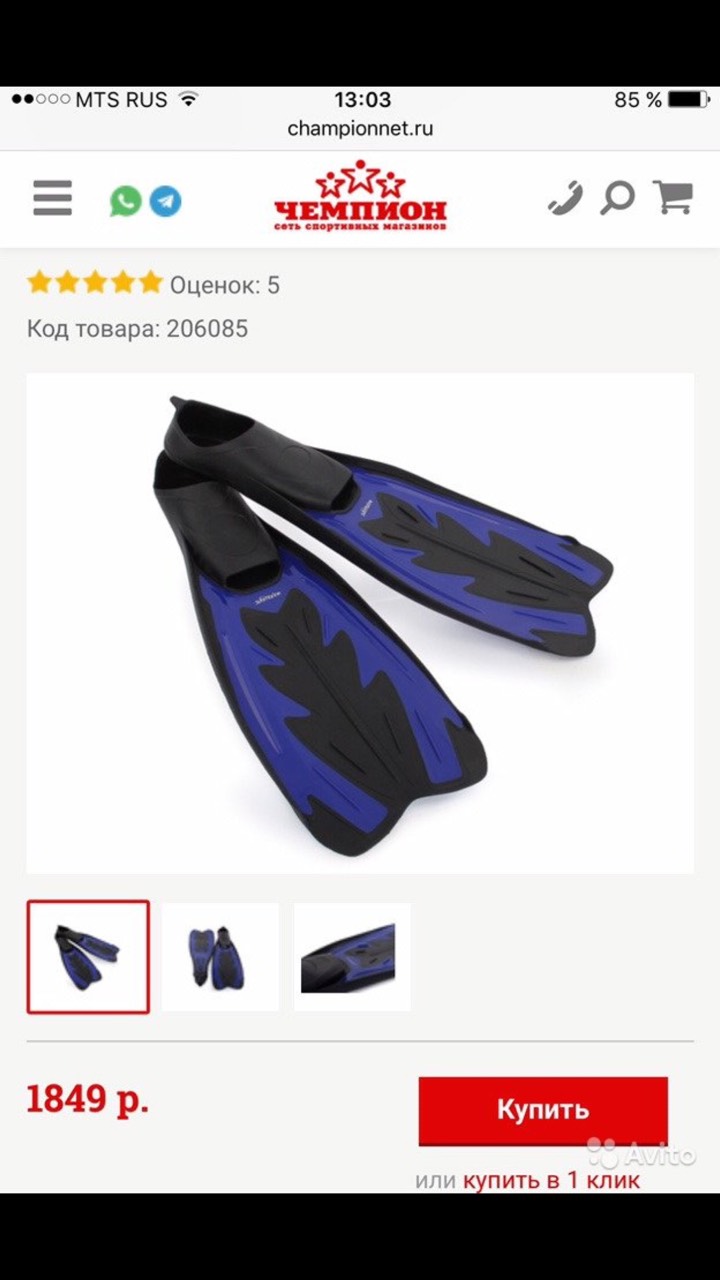Open the Telegram chat icon

[166, 201]
